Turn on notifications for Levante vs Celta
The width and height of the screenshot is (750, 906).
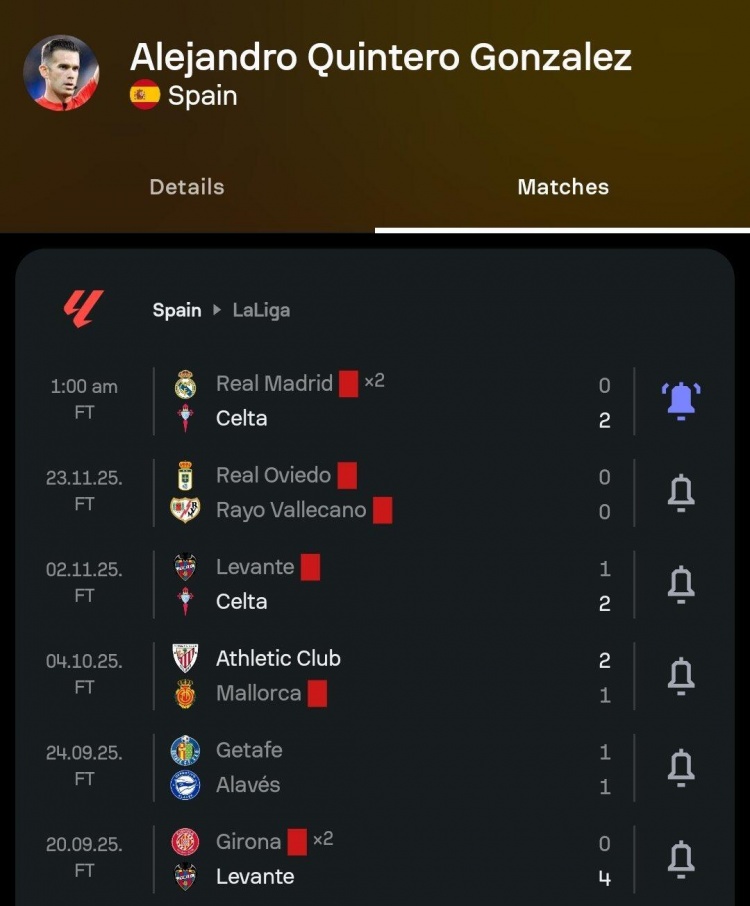[681, 584]
